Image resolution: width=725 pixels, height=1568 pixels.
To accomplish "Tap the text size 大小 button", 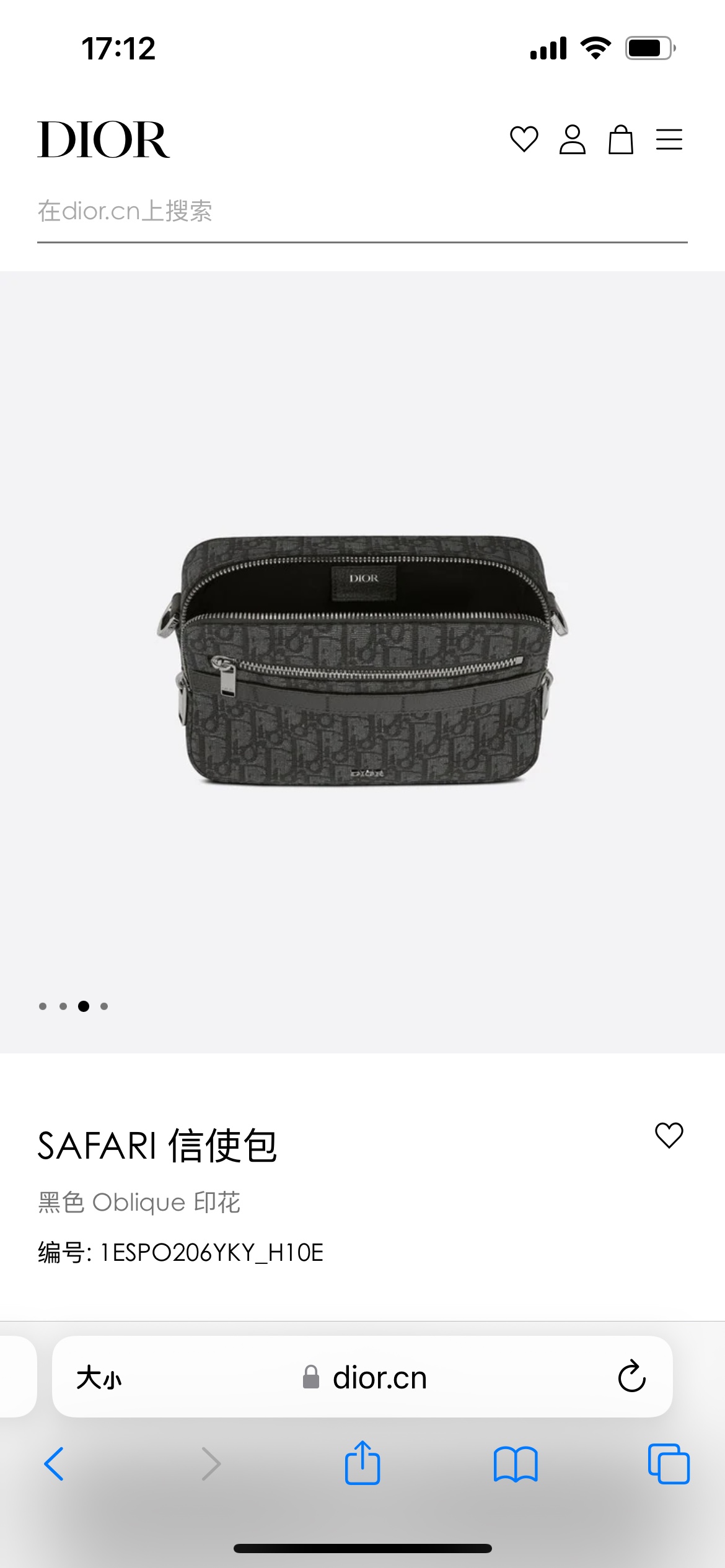I will pos(99,1378).
